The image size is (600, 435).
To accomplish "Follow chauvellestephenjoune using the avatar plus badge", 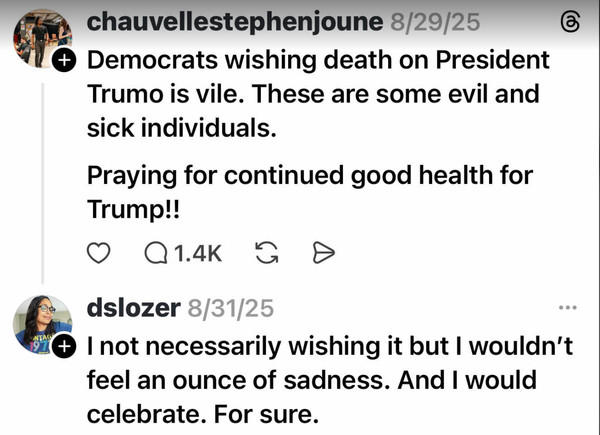I will (62, 61).
